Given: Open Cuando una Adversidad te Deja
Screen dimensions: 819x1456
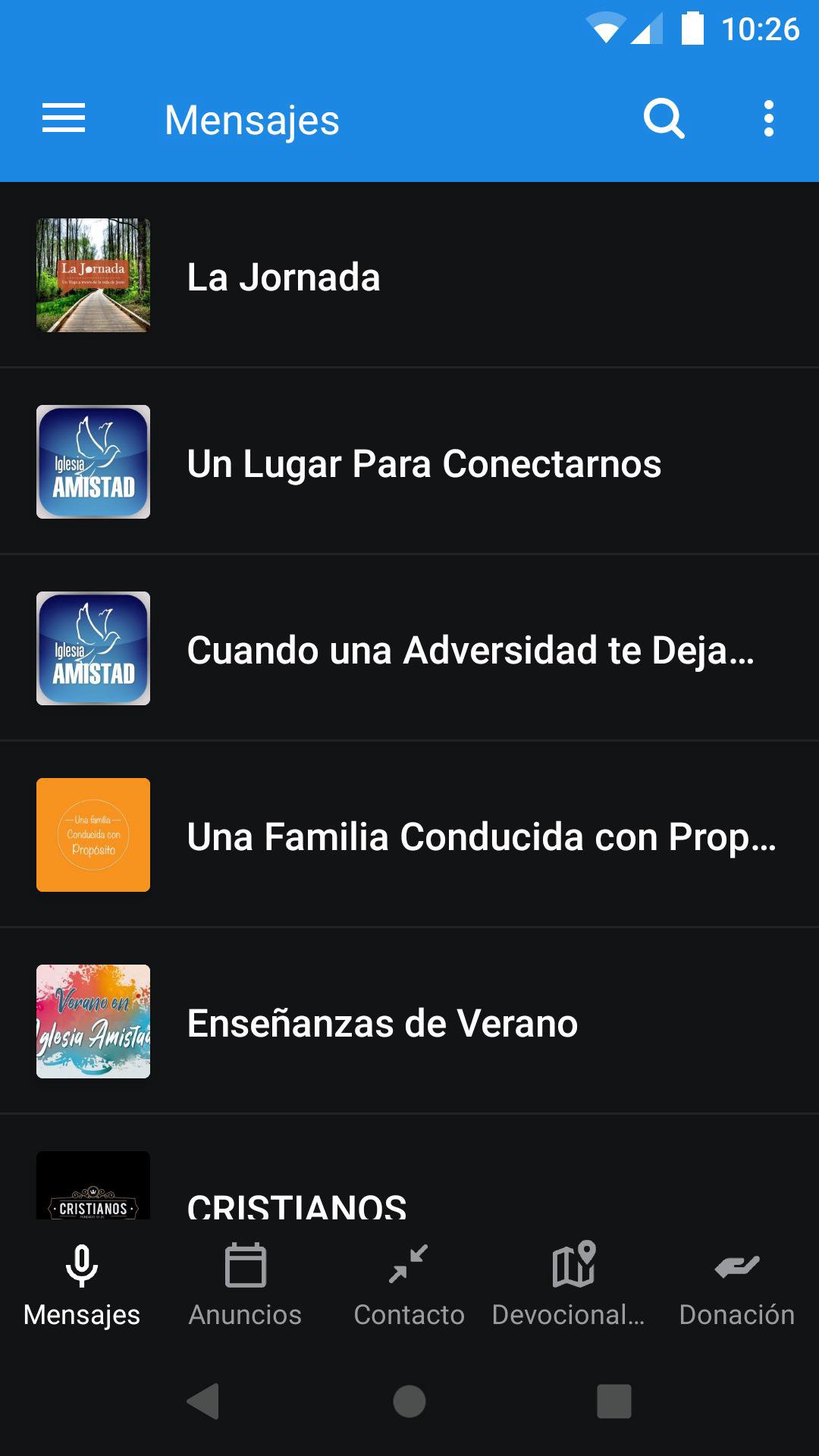Looking at the screenshot, I should click(409, 649).
